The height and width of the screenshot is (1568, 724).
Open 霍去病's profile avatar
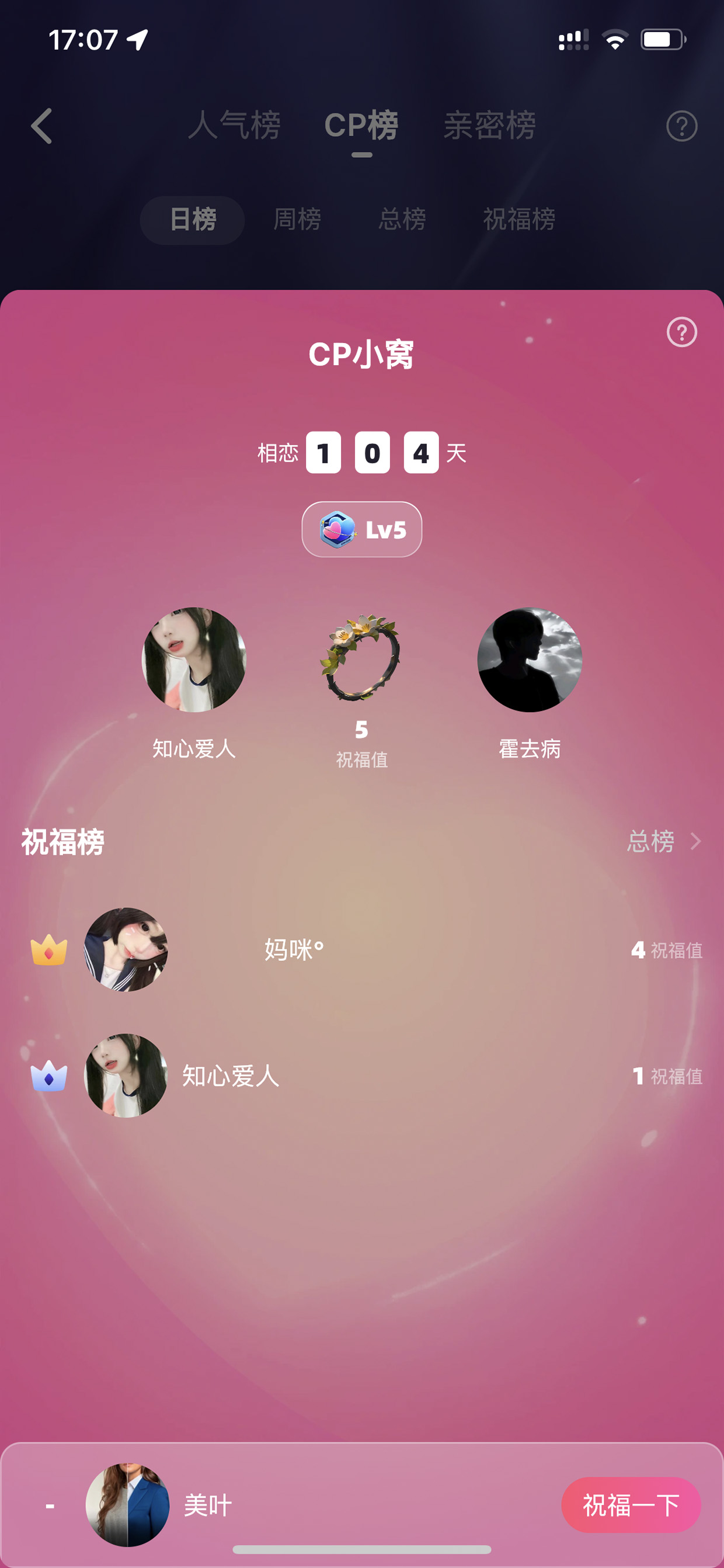coord(530,659)
